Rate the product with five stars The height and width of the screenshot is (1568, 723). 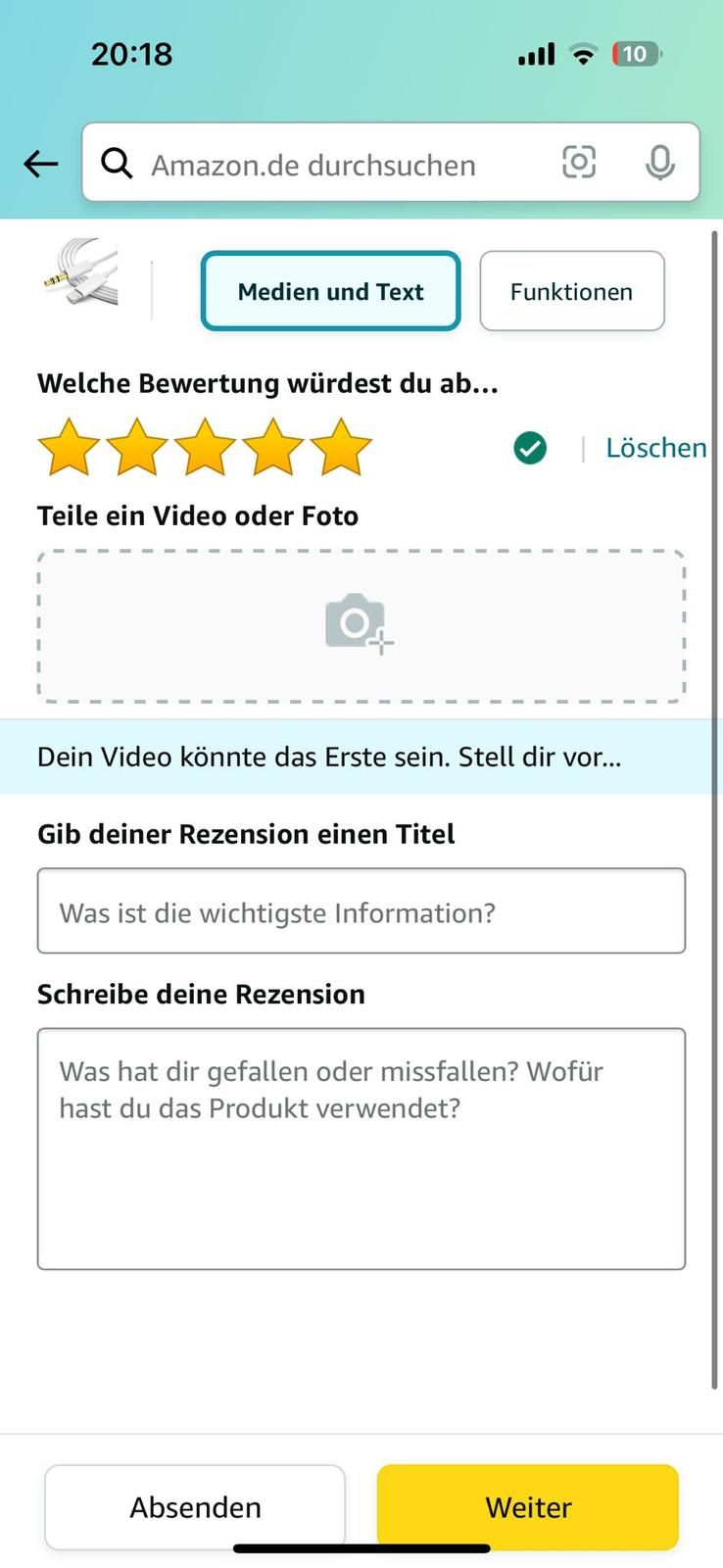341,448
